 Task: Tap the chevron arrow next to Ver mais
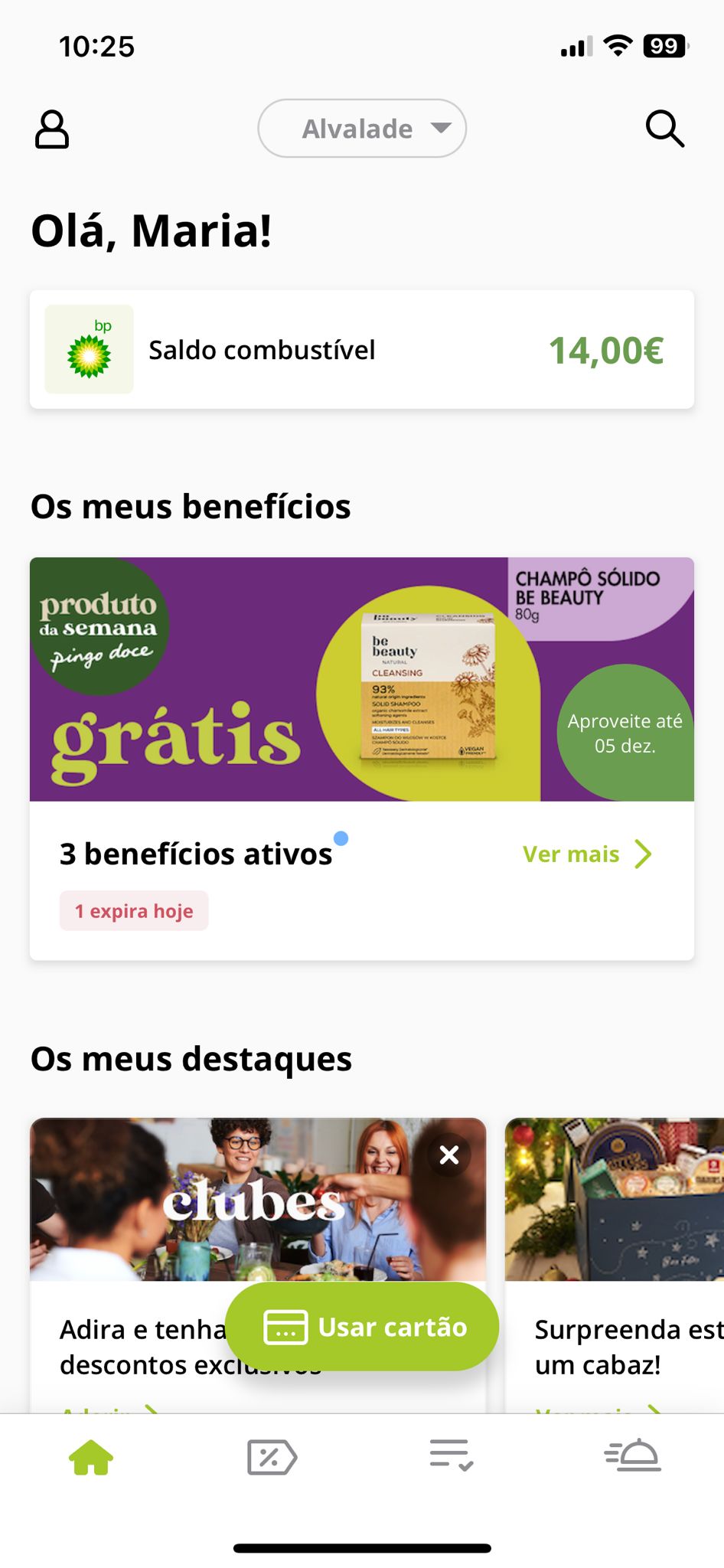tap(641, 854)
